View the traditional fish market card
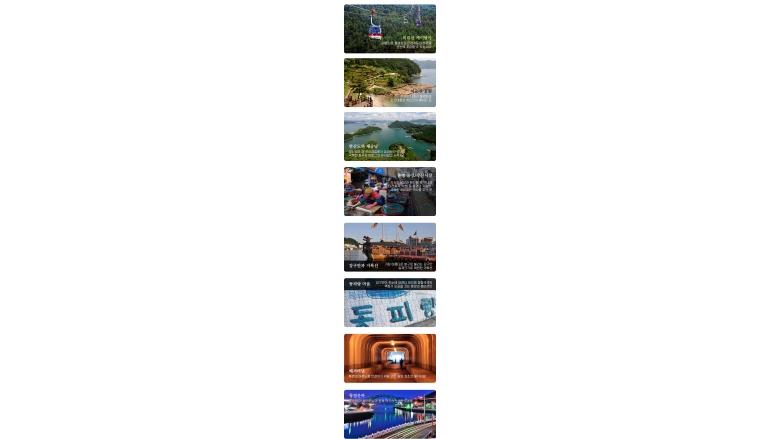The width and height of the screenshot is (780, 439). click(x=389, y=191)
